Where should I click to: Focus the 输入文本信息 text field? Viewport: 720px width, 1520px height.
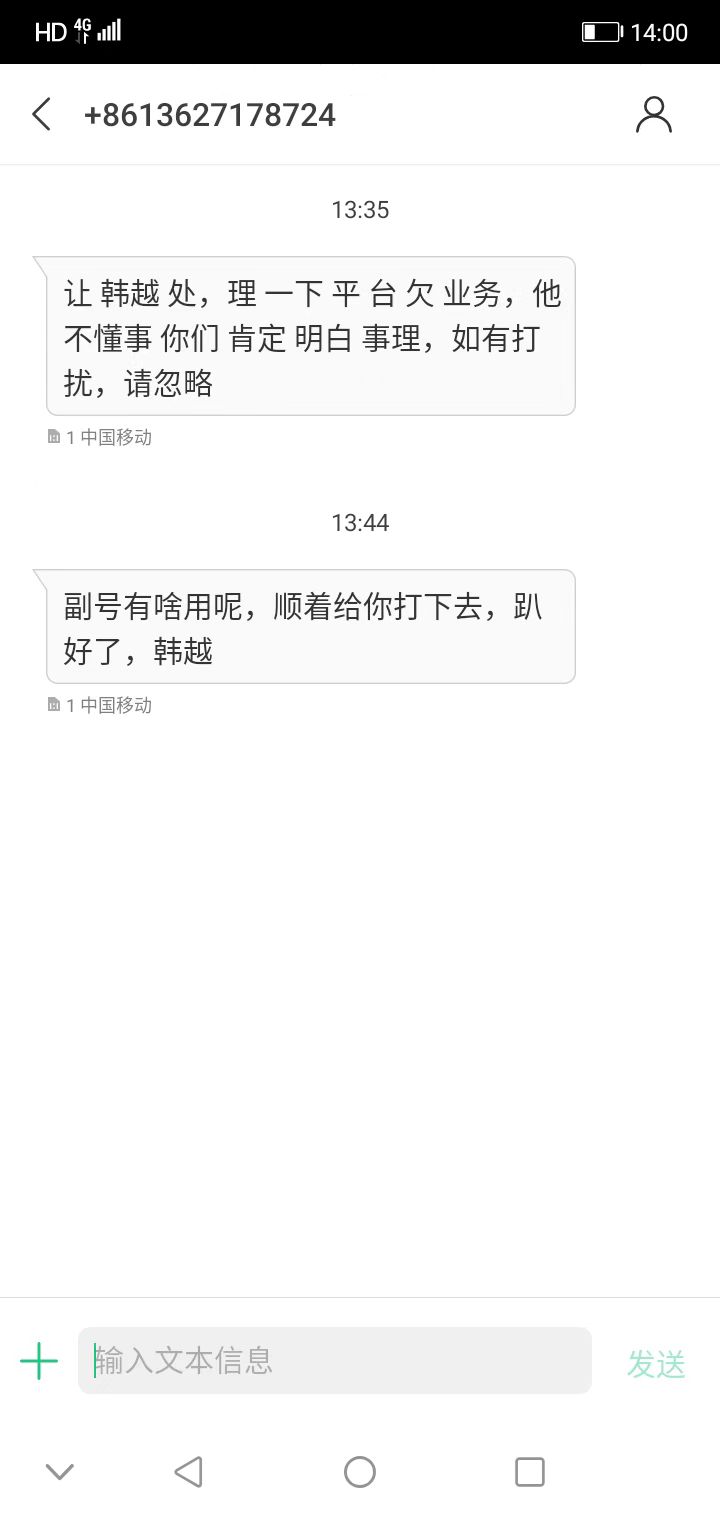[335, 1361]
